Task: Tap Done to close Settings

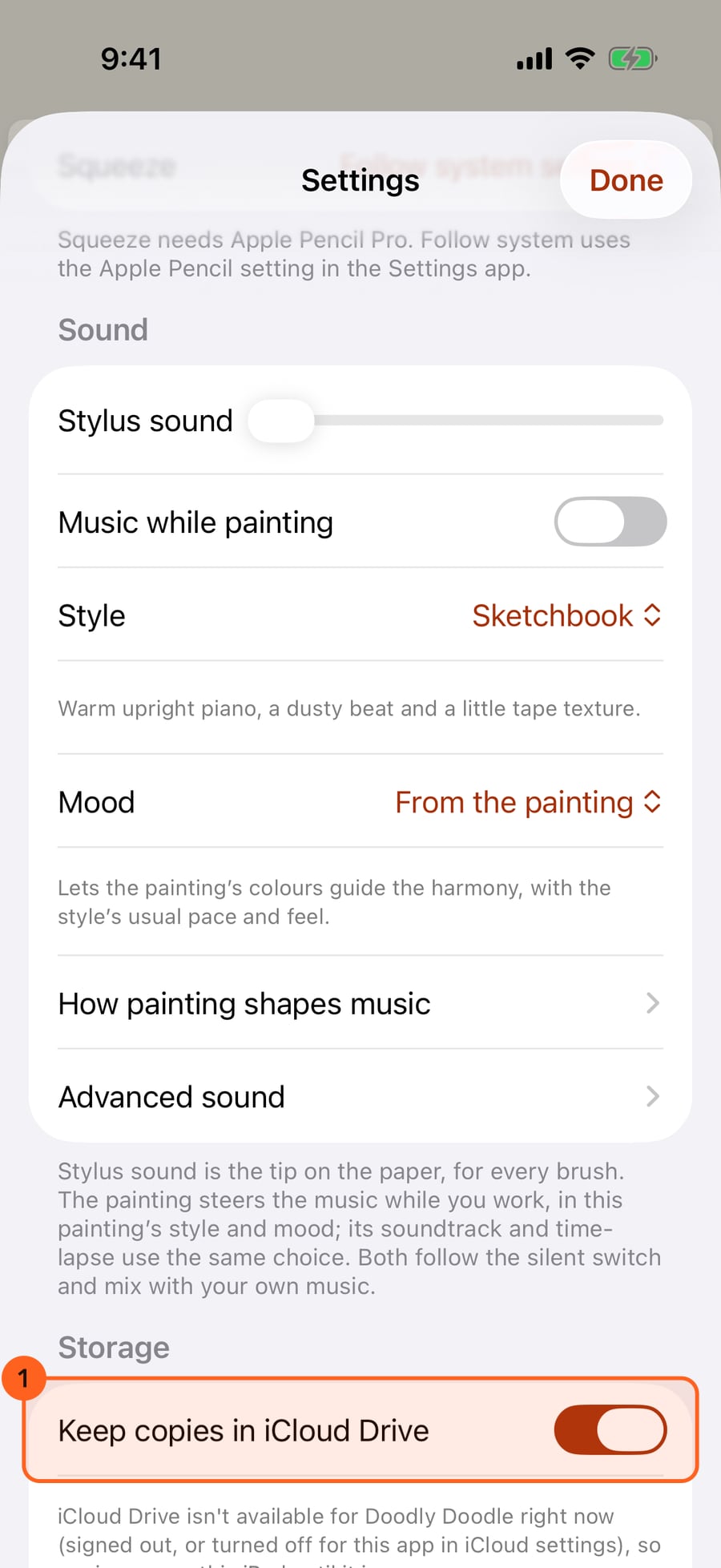Action: tap(626, 180)
